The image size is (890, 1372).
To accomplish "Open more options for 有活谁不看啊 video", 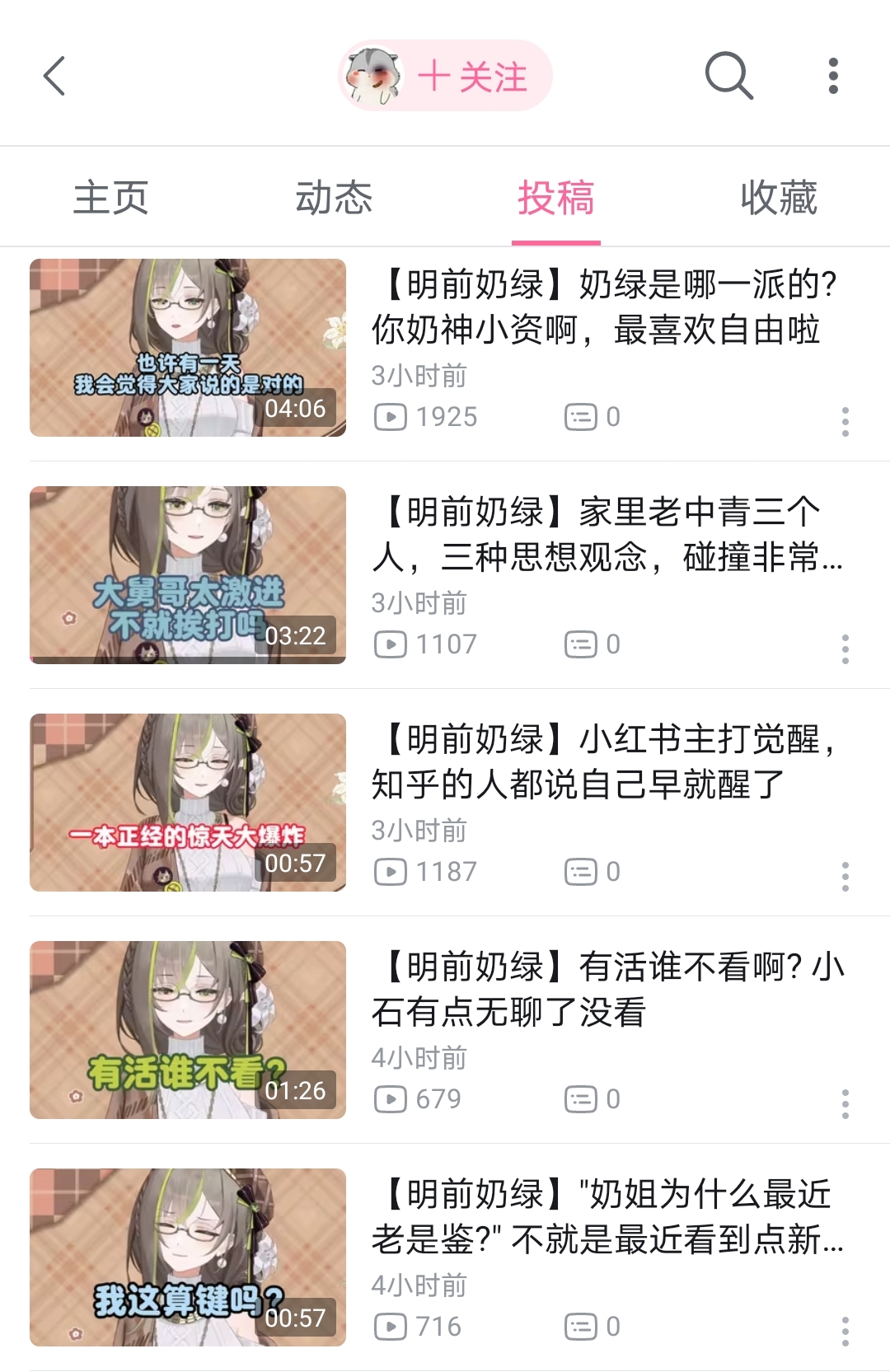I will (x=845, y=1103).
